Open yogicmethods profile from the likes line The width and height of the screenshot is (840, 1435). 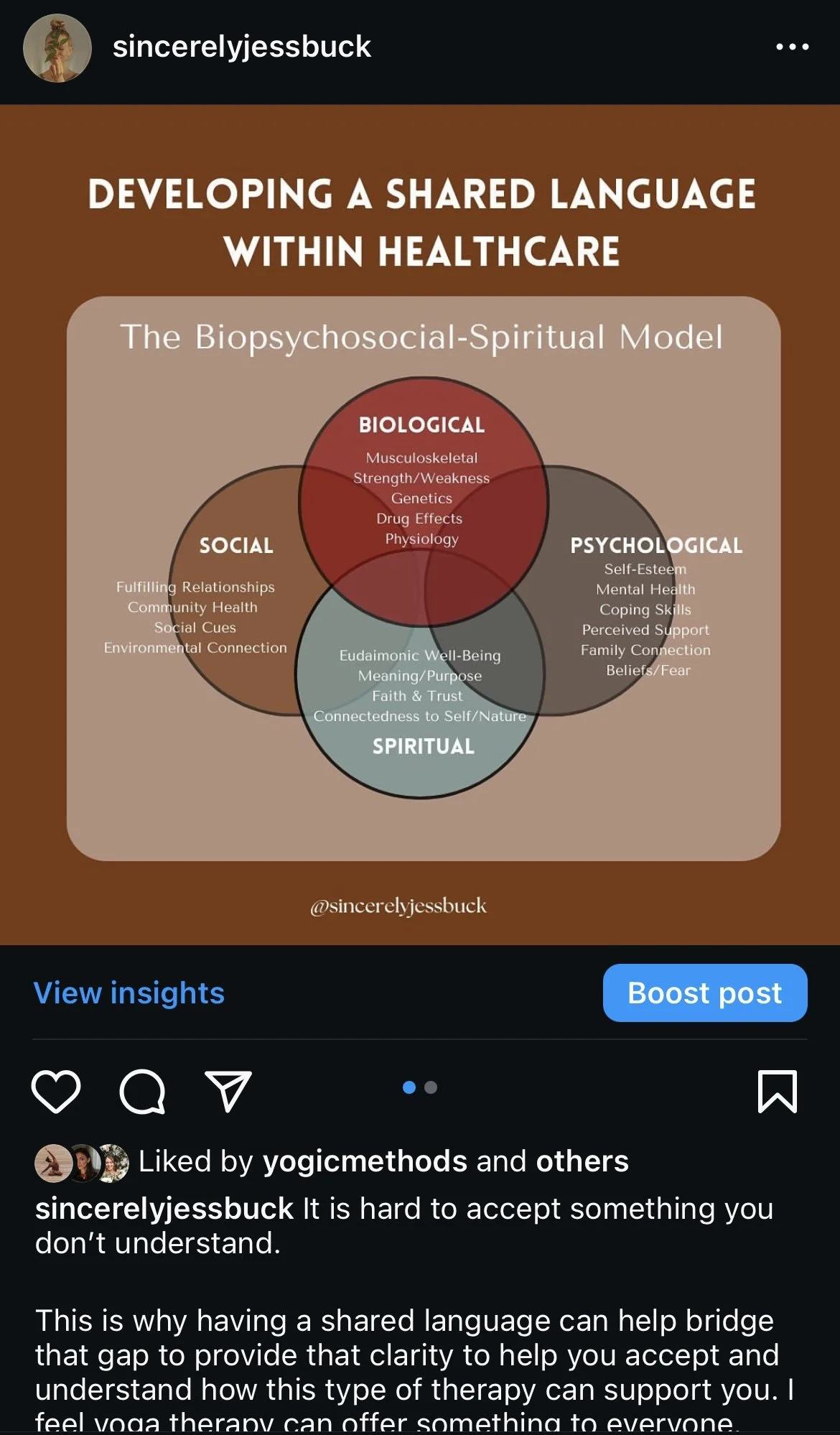pos(365,1161)
